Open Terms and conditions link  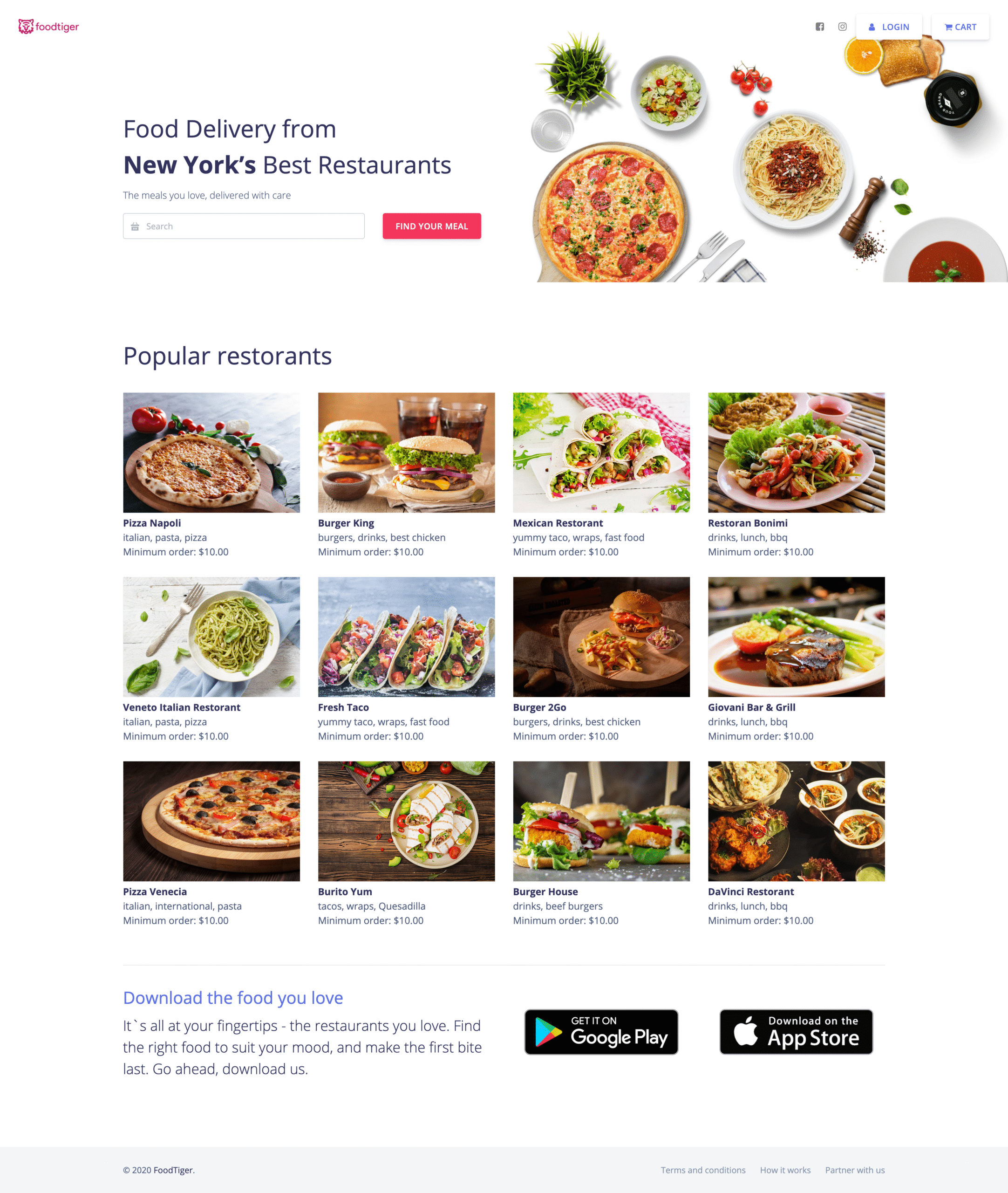tap(703, 1170)
